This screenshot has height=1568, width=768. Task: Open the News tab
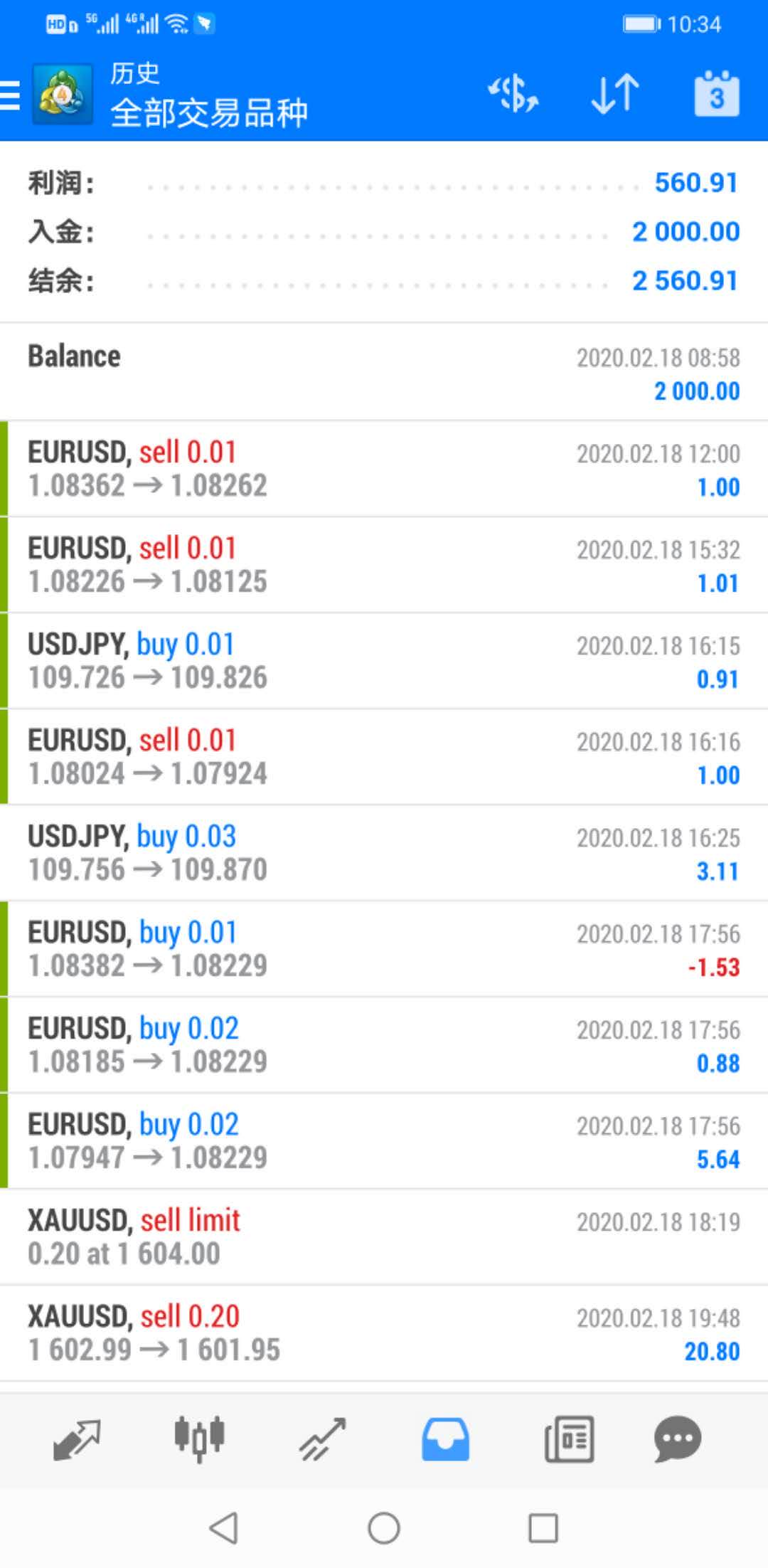[x=569, y=1439]
